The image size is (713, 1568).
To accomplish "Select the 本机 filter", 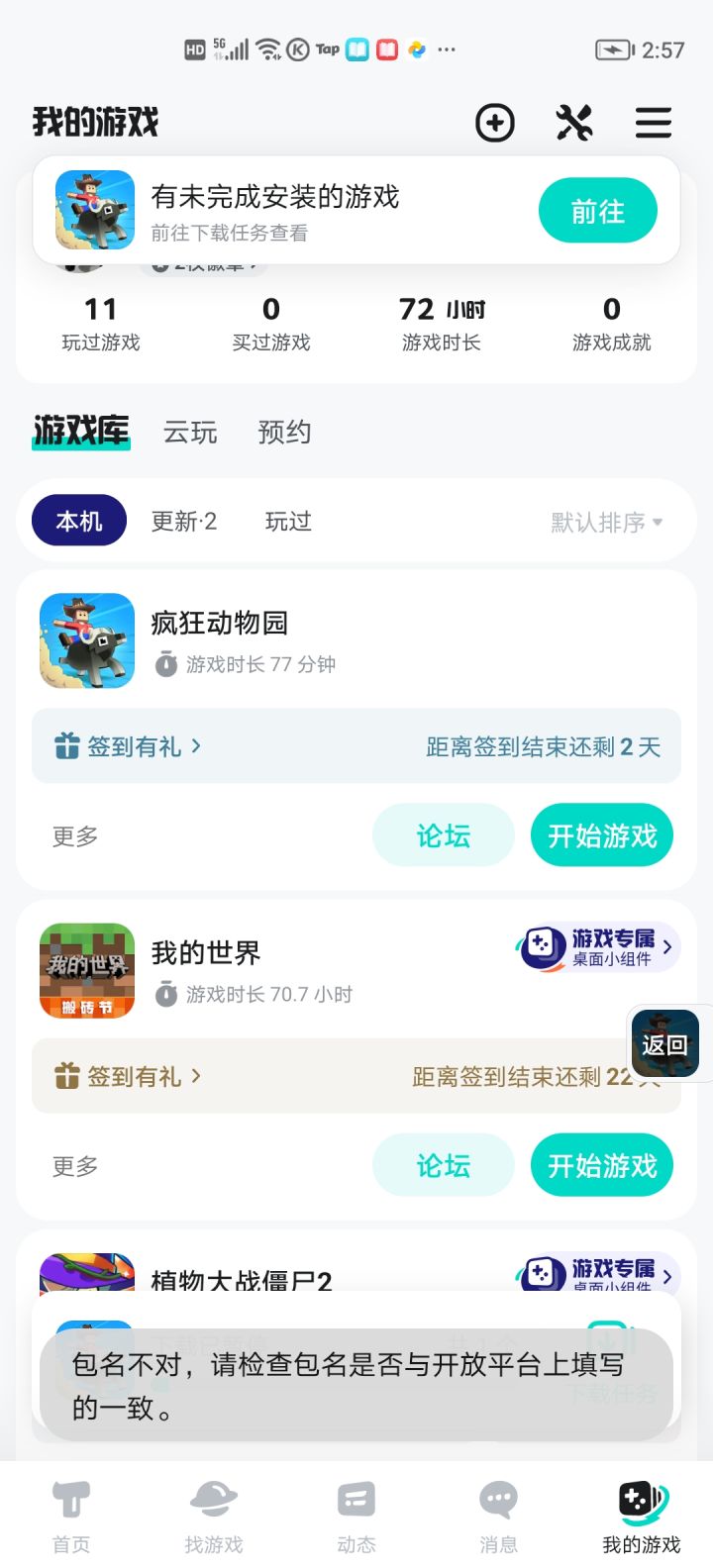I will click(79, 522).
